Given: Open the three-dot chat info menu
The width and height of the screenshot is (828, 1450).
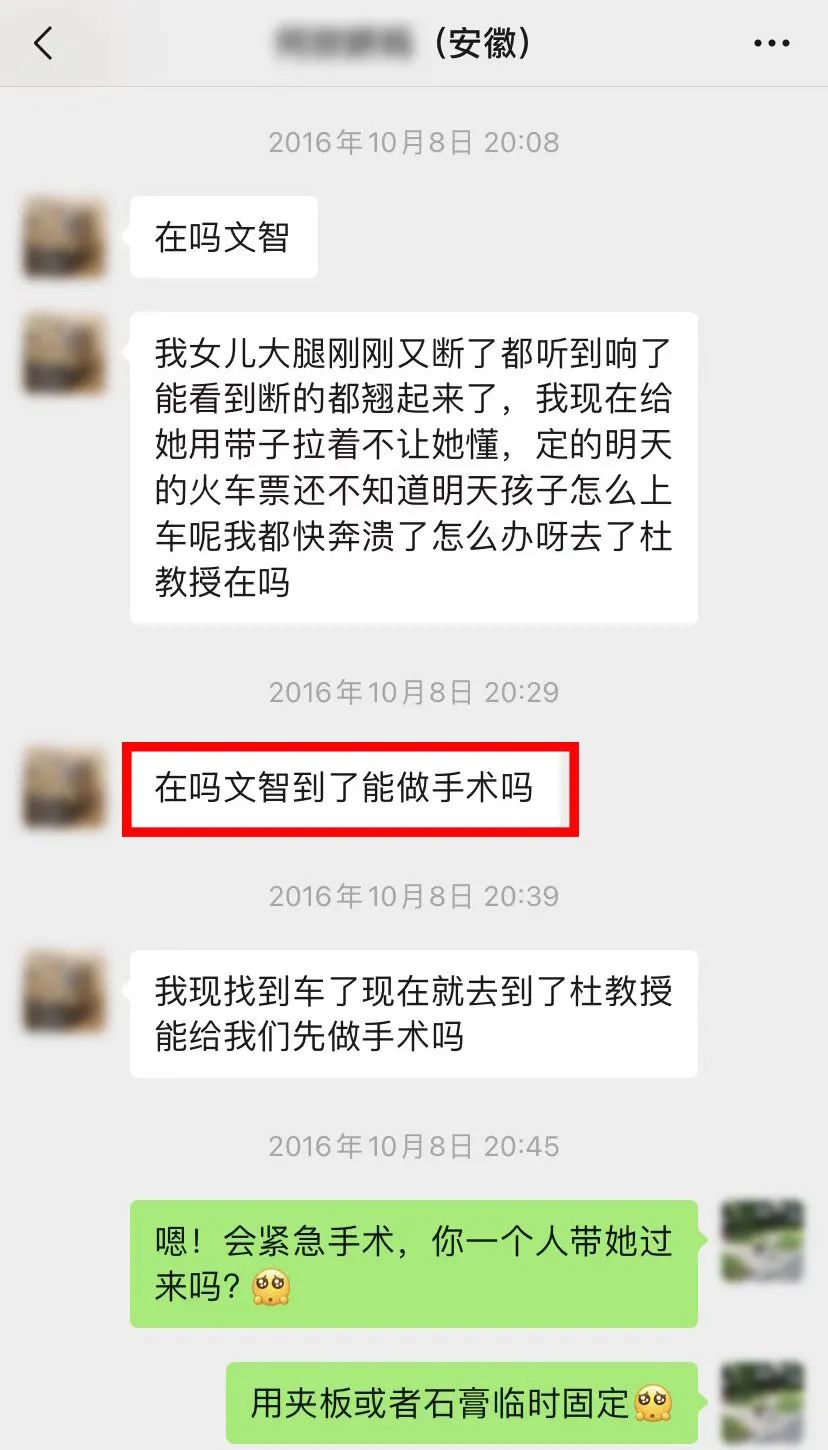Looking at the screenshot, I should [x=771, y=44].
